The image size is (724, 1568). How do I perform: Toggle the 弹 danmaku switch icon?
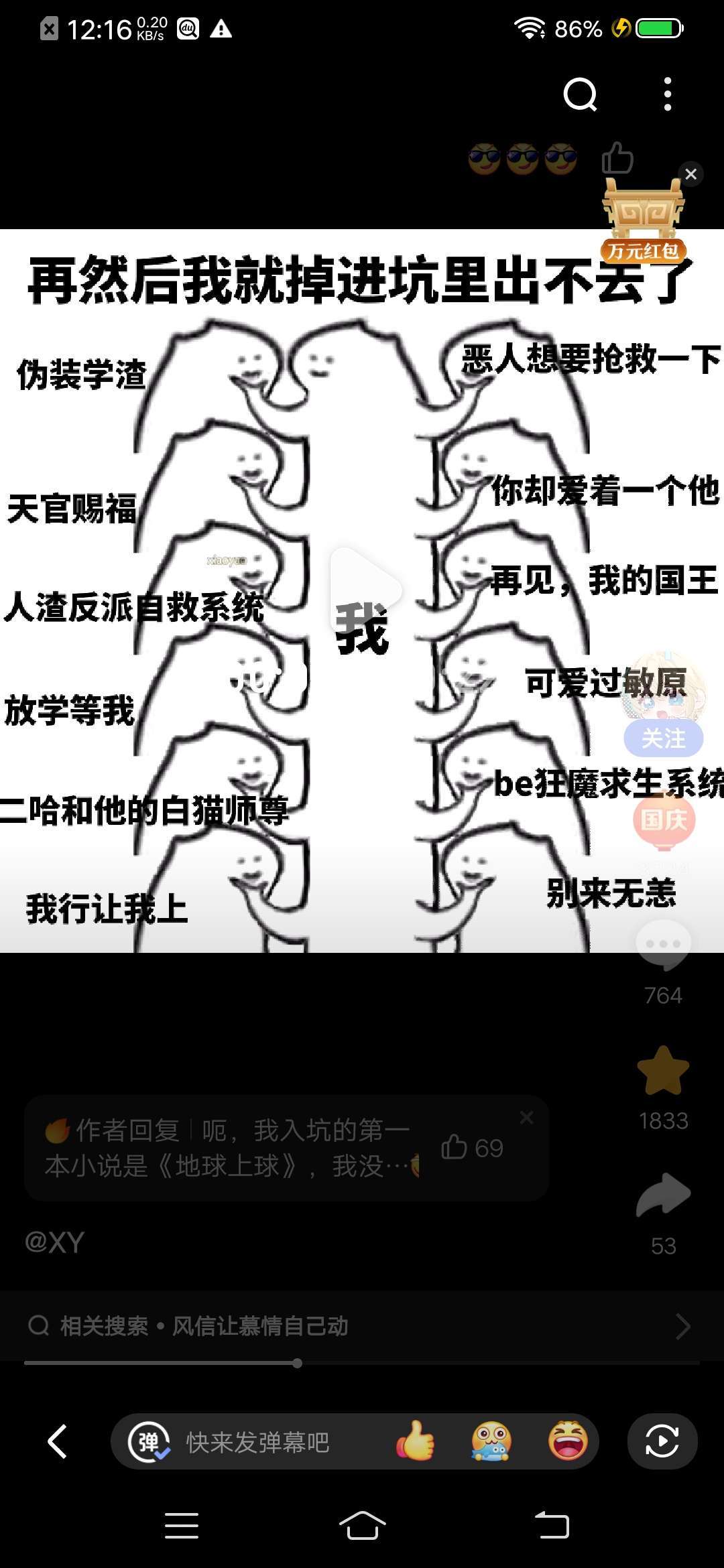149,1441
